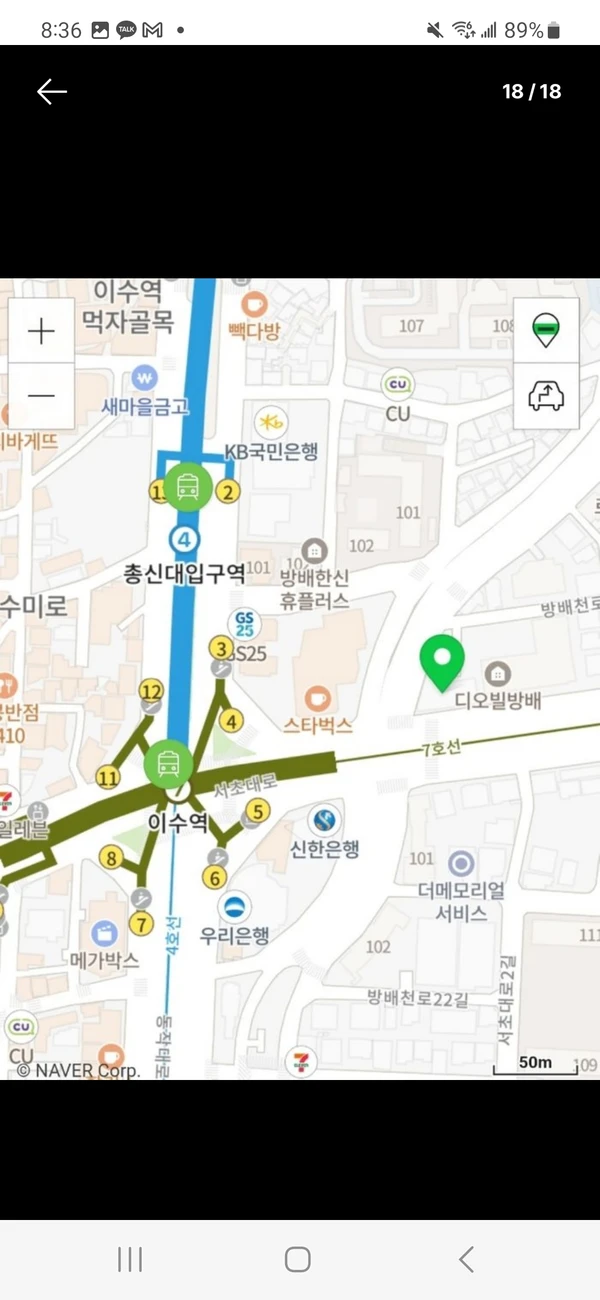Go to the home screen
The image size is (600, 1300).
(297, 1259)
